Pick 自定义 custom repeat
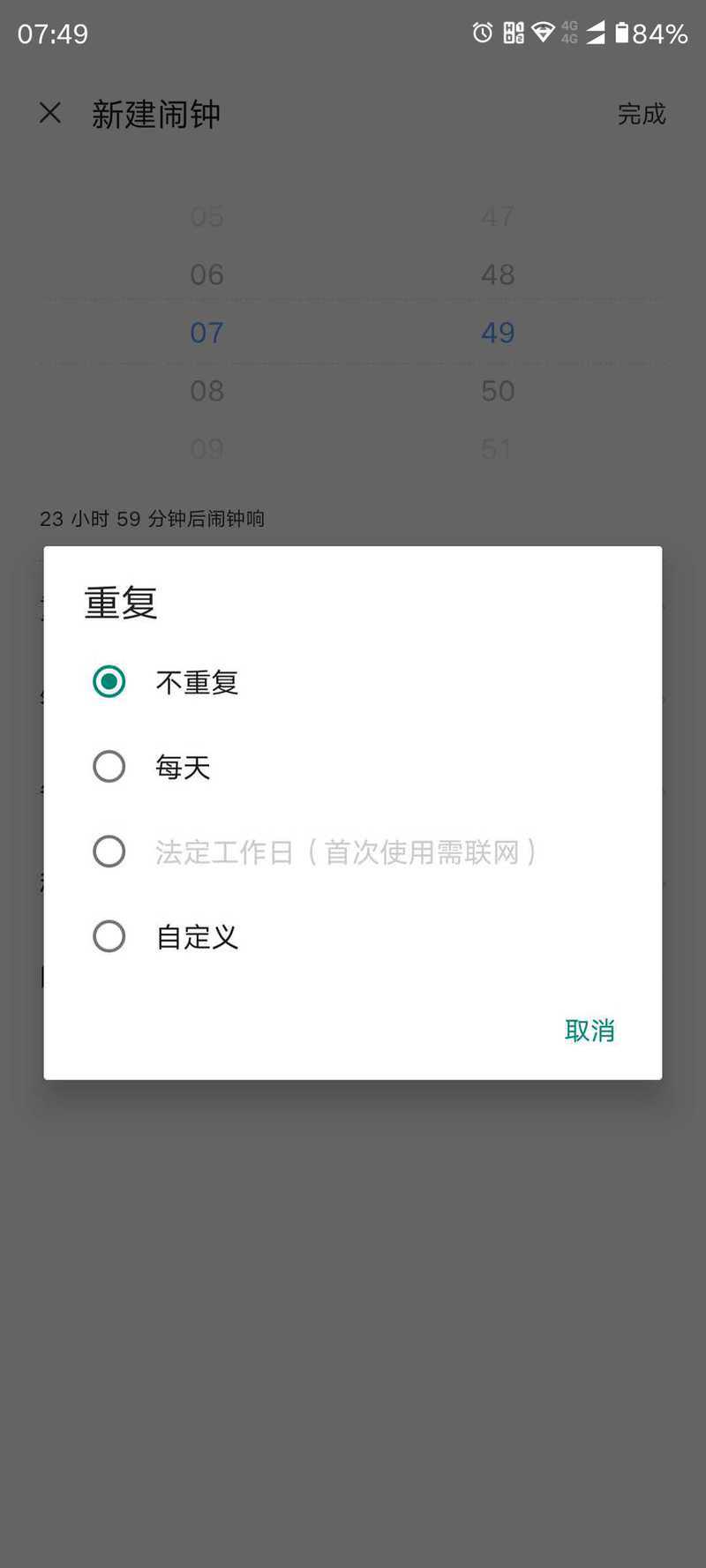 (x=353, y=936)
